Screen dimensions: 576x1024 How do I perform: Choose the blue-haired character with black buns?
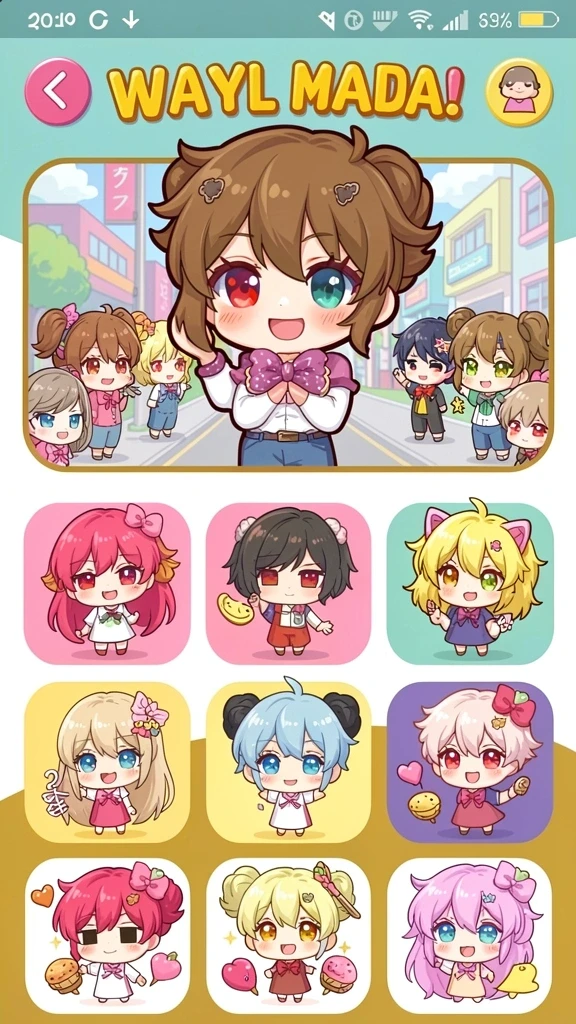click(289, 763)
